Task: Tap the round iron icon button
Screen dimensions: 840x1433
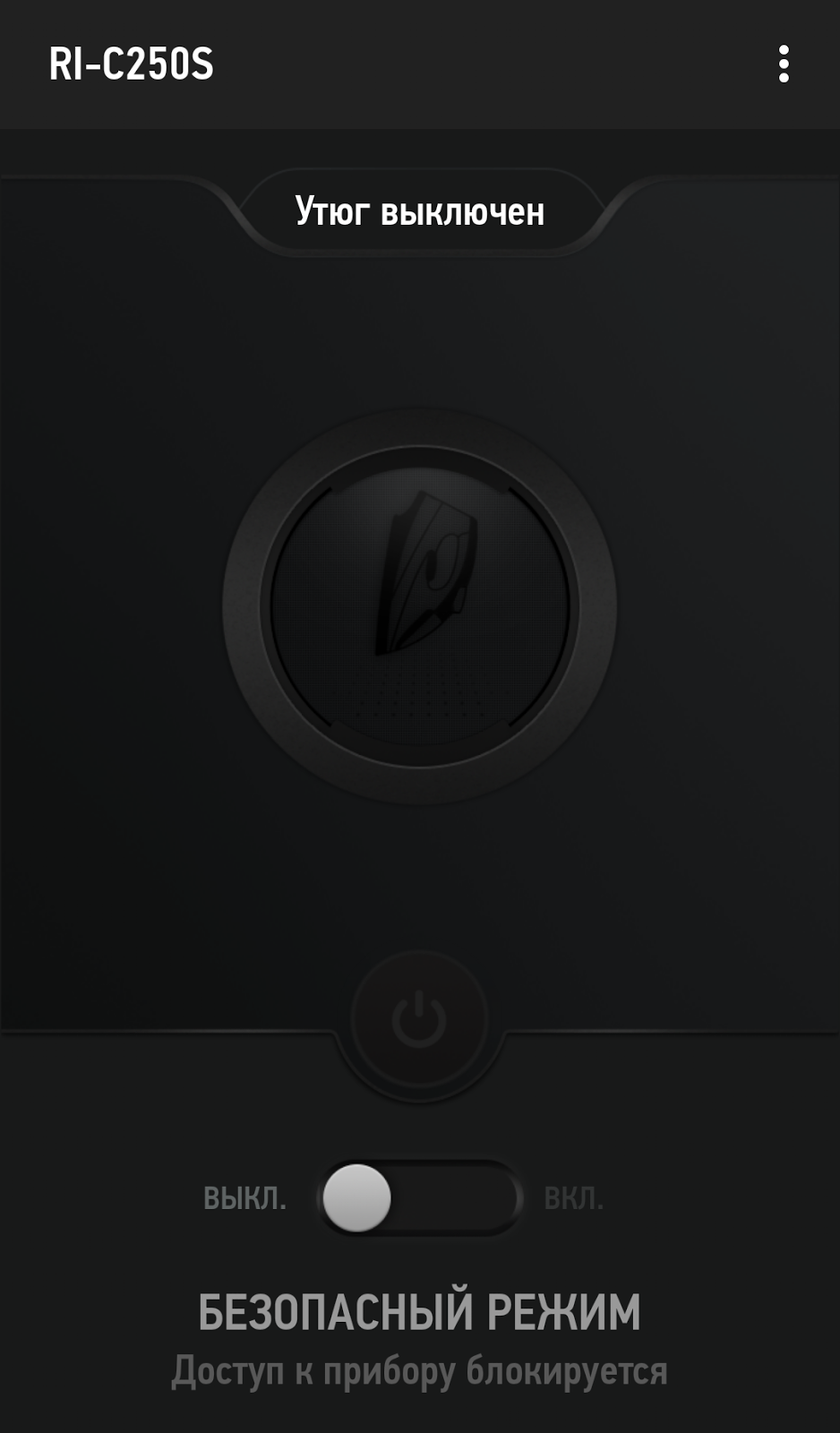Action: click(x=419, y=607)
